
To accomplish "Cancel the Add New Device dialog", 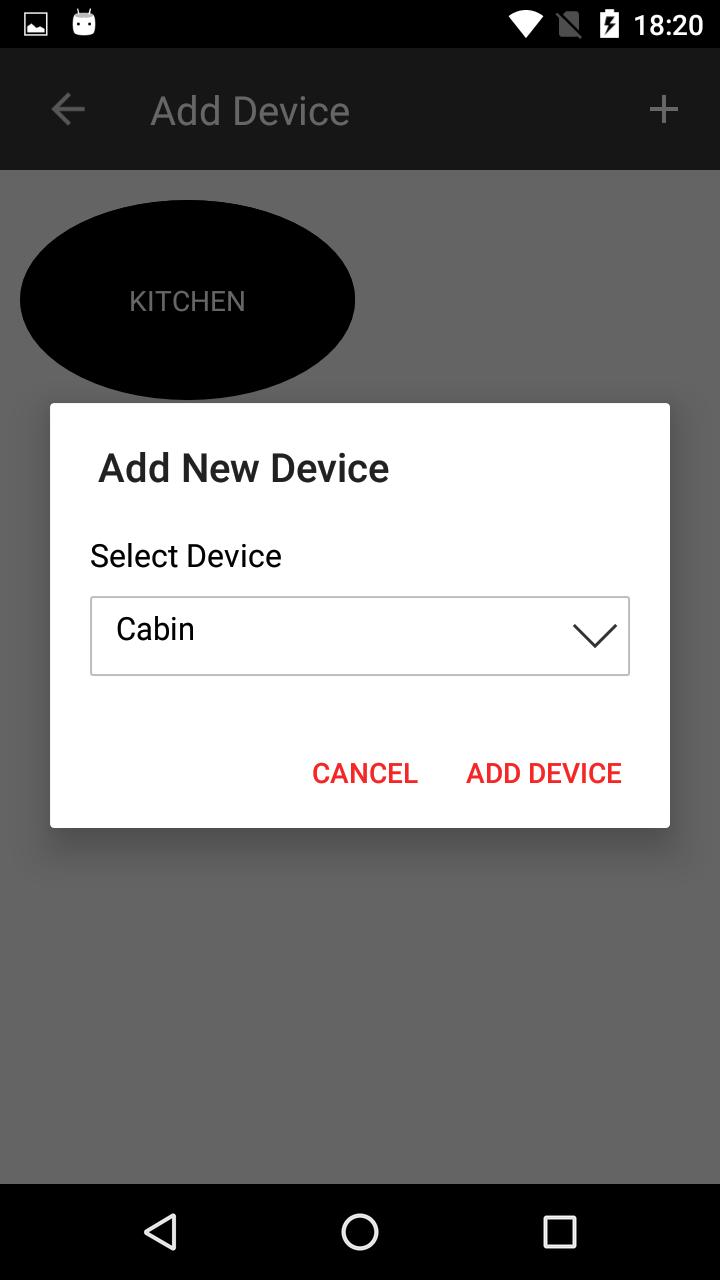I will click(365, 773).
